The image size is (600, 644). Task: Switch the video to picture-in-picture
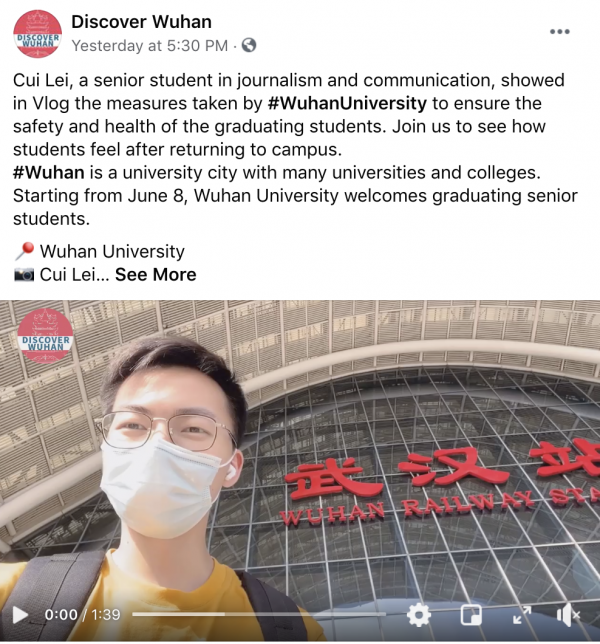(471, 614)
